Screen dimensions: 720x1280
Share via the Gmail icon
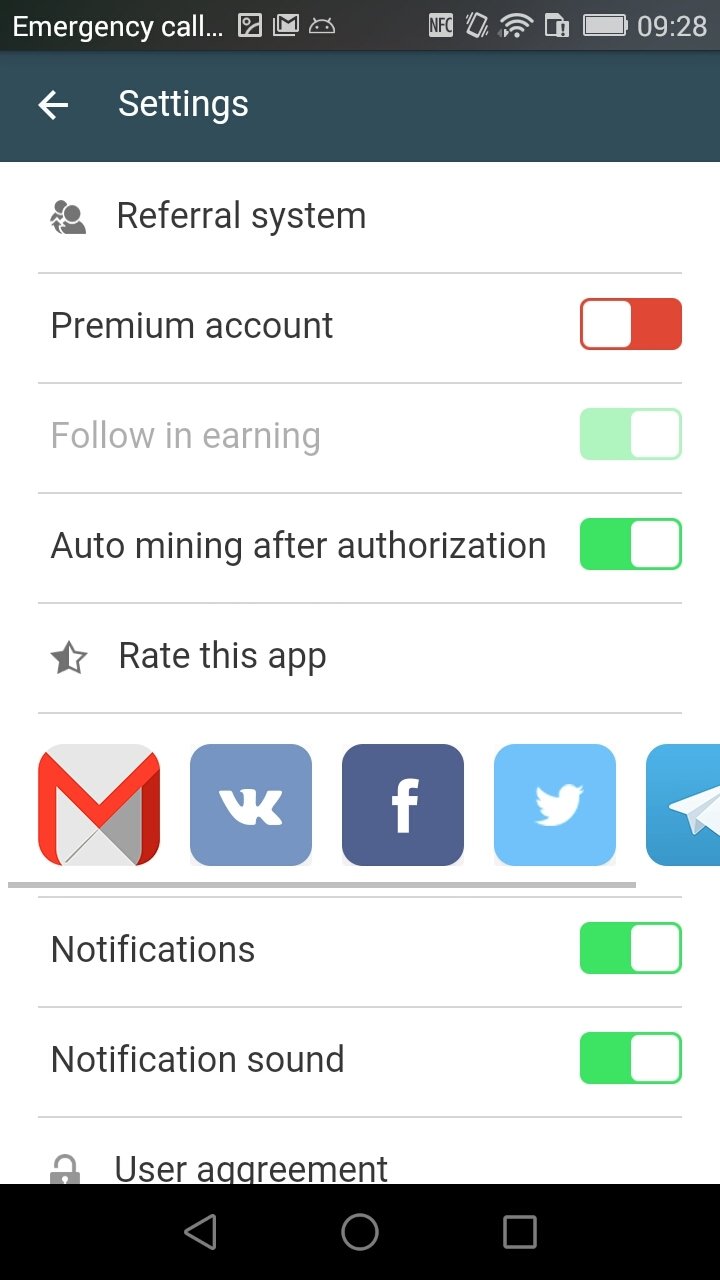99,805
